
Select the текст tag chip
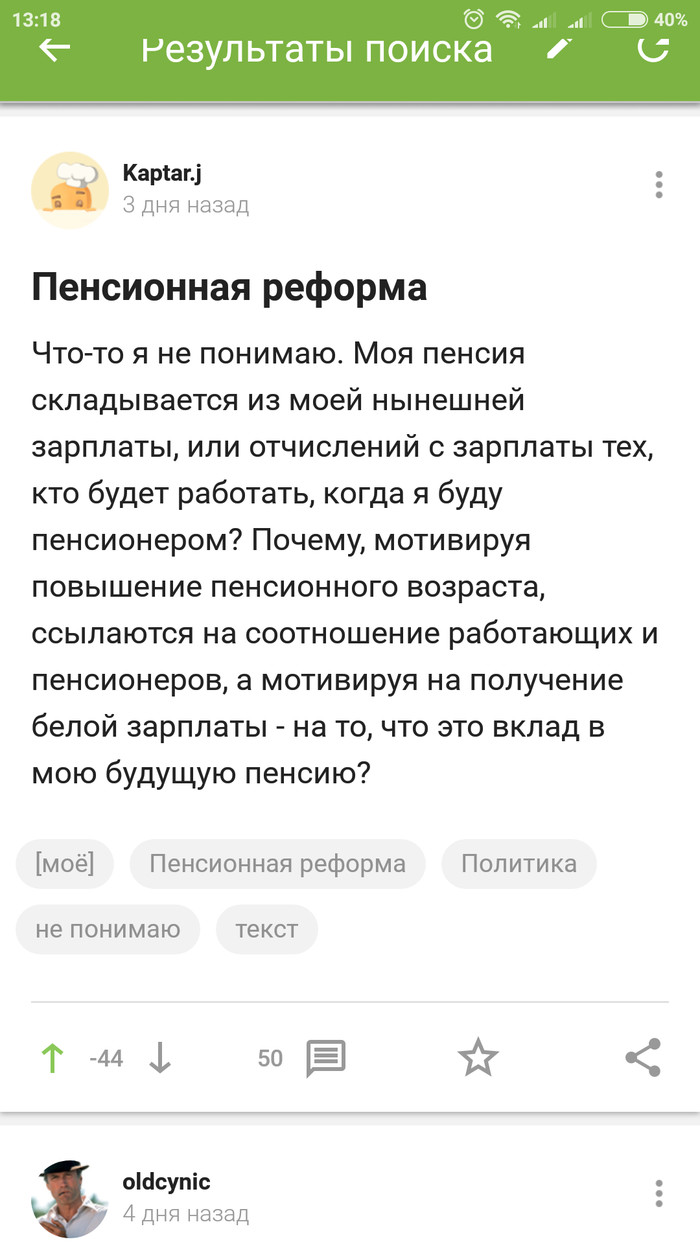click(x=266, y=929)
